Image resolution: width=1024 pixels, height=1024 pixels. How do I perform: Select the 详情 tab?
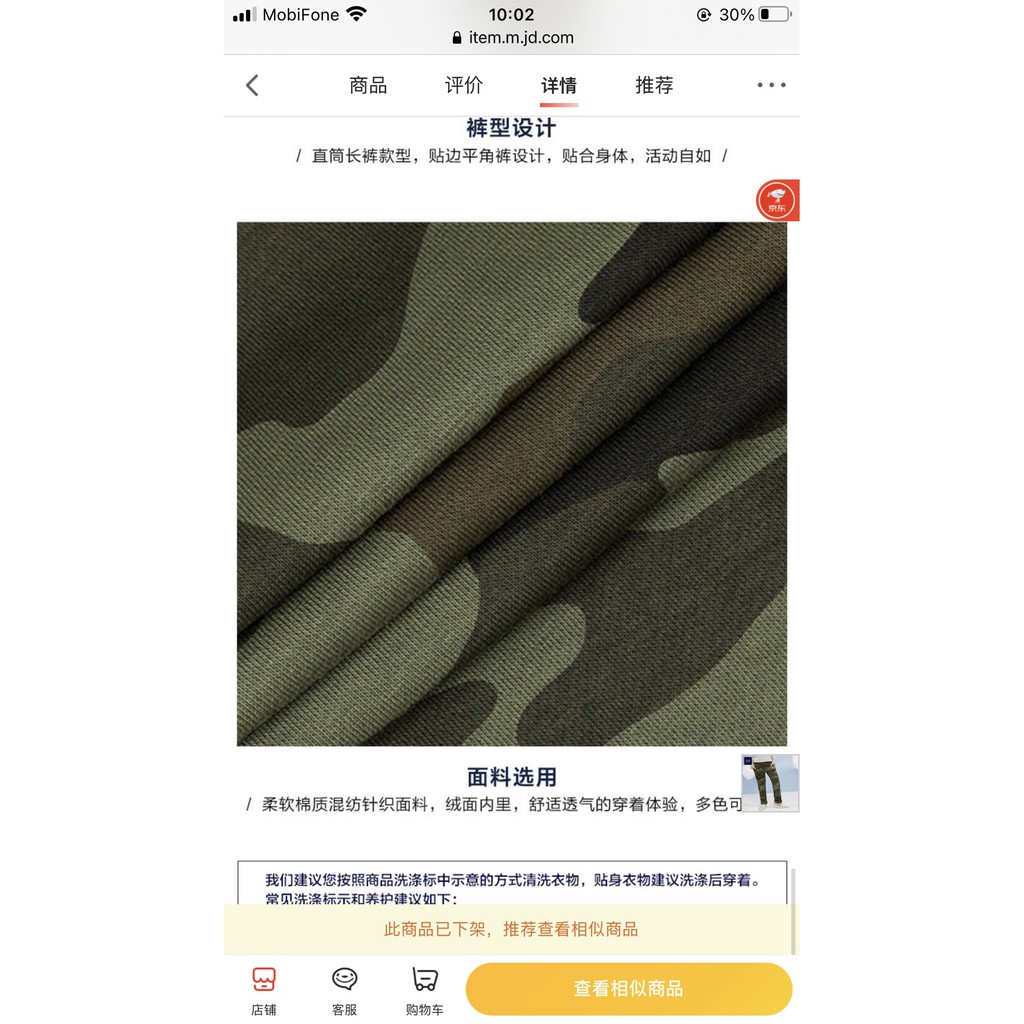[559, 86]
